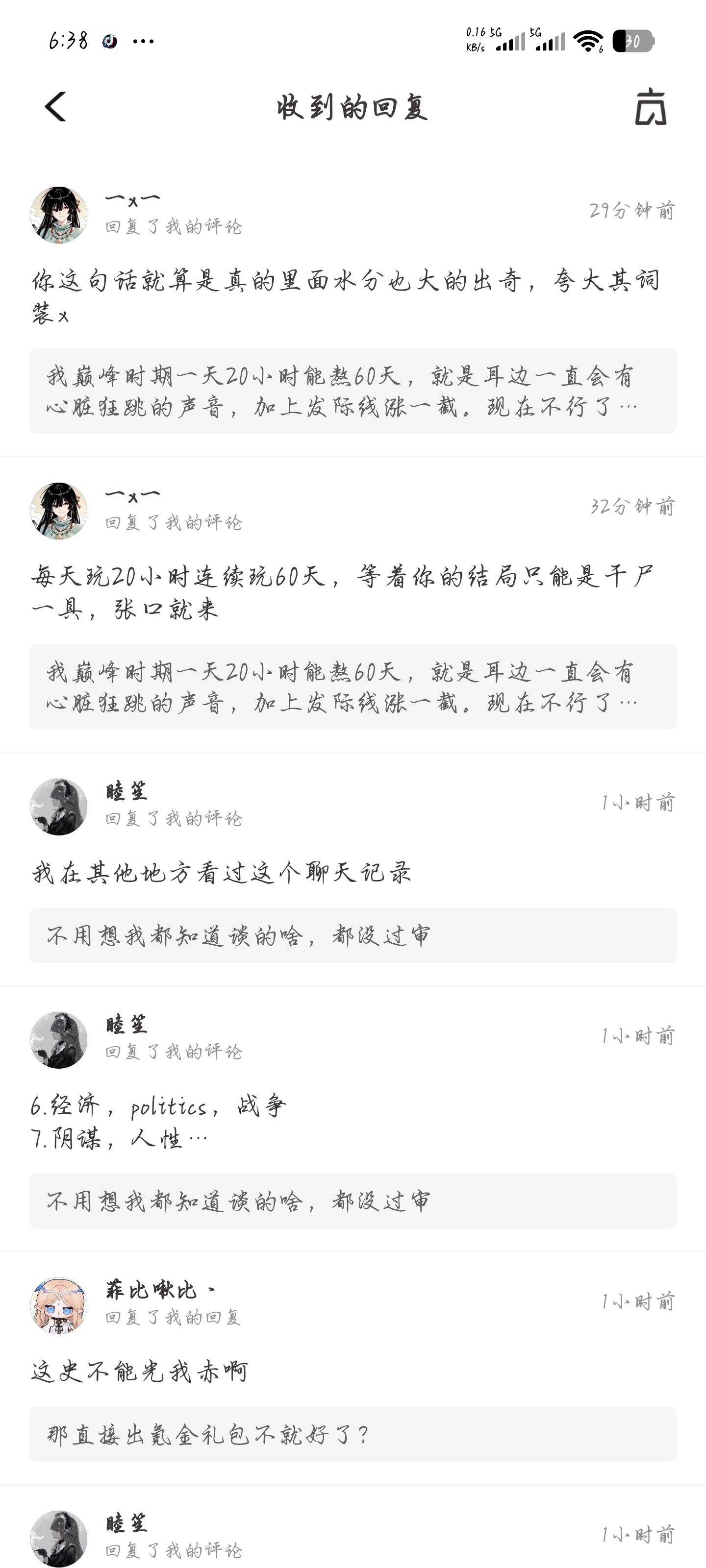Open reply starting with 每天玩20小时连续玩60天

click(342, 591)
